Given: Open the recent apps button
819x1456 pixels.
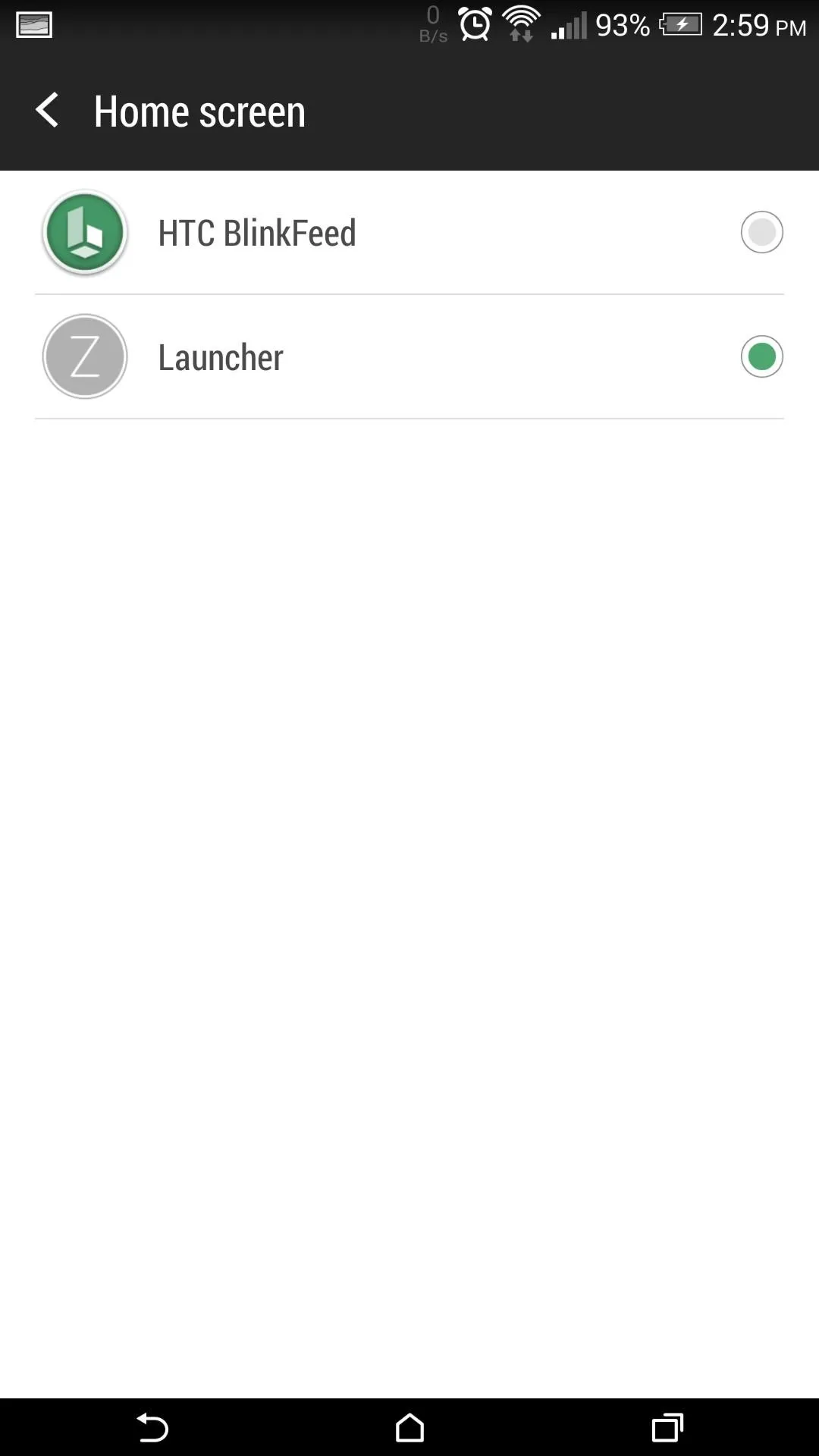Looking at the screenshot, I should click(667, 1427).
